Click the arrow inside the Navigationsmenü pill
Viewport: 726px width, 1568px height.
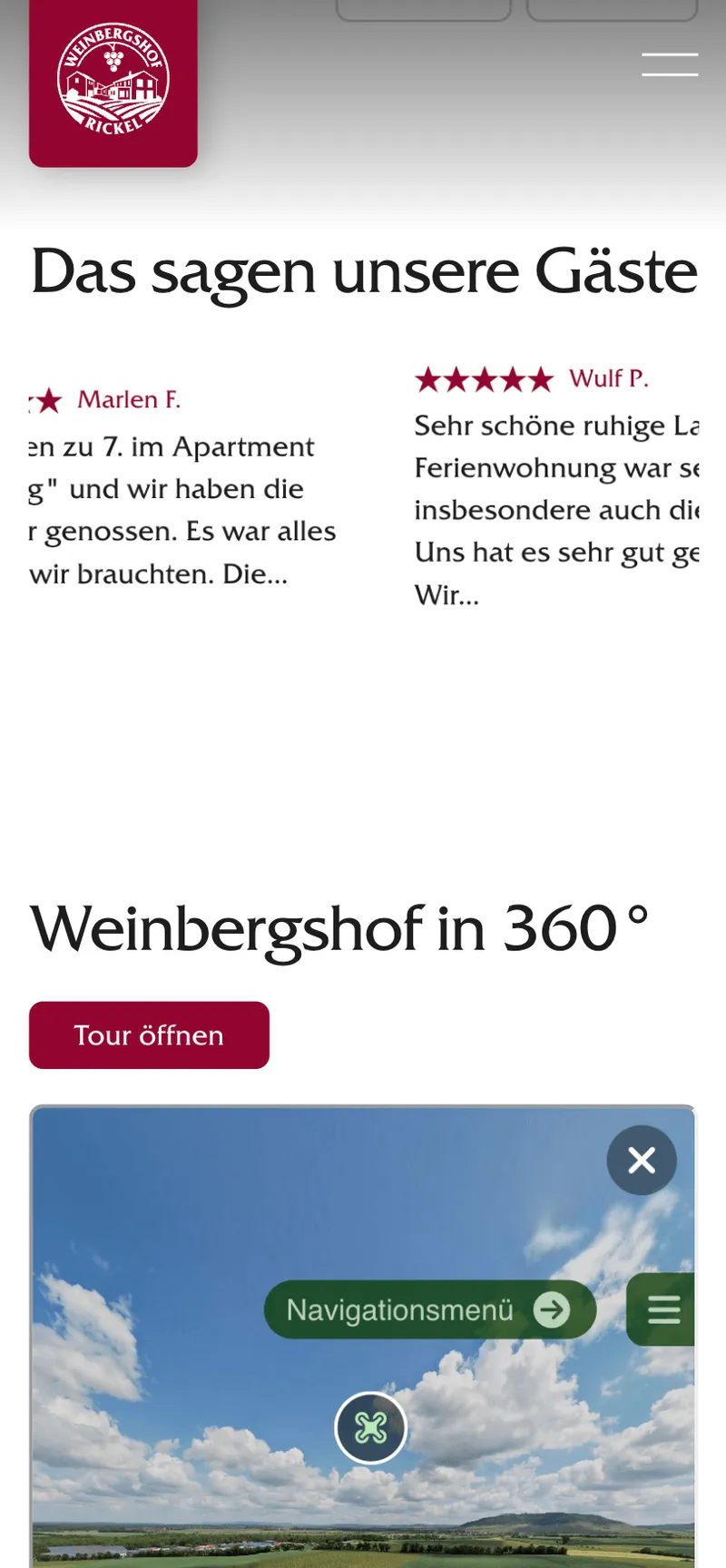pos(552,1308)
